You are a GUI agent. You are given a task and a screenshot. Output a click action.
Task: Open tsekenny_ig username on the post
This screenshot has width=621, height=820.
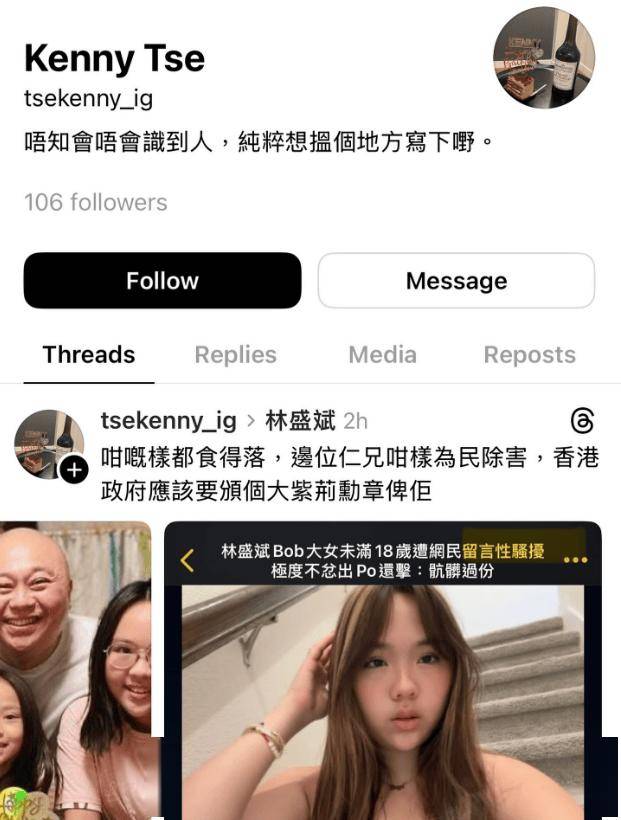pos(168,420)
